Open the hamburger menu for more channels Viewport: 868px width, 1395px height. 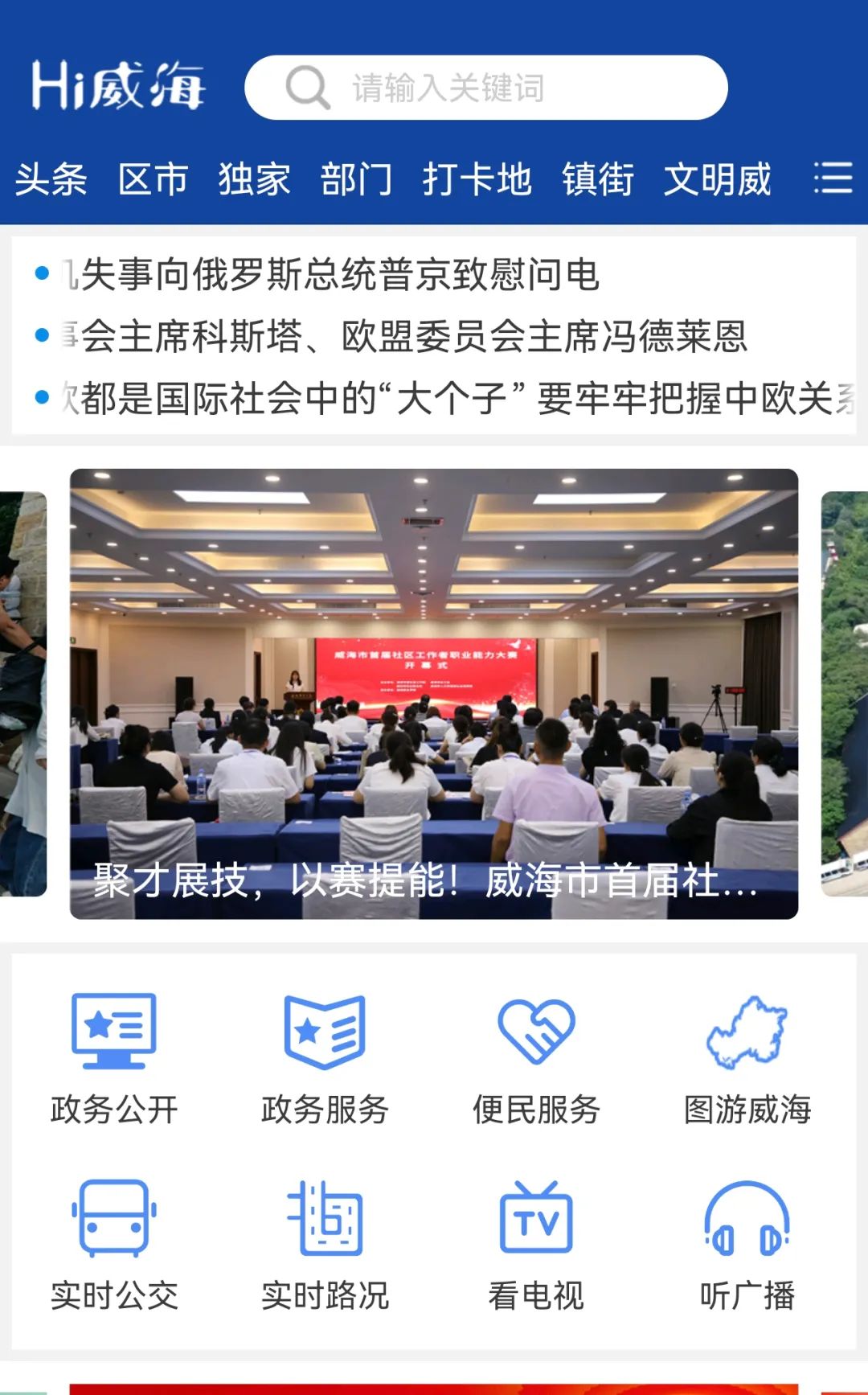(833, 178)
